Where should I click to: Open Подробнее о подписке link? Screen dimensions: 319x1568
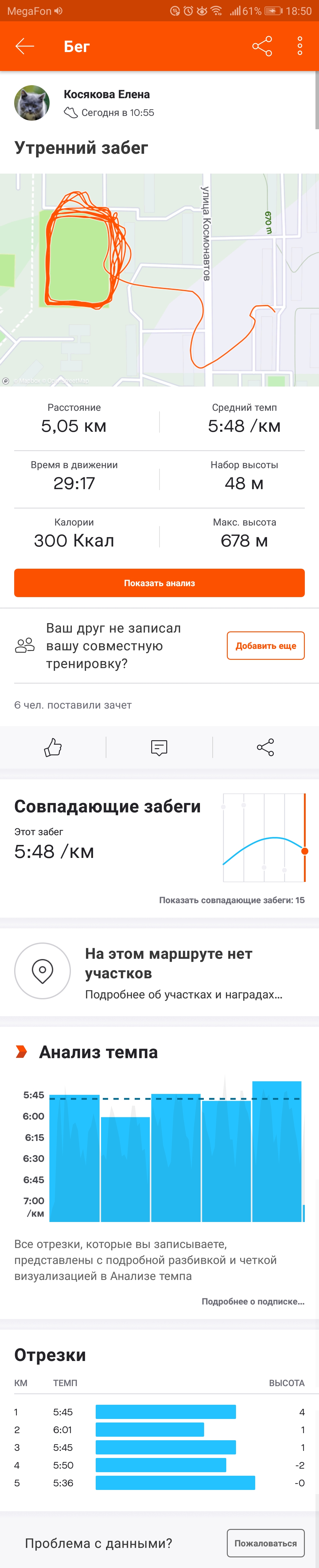[253, 1301]
